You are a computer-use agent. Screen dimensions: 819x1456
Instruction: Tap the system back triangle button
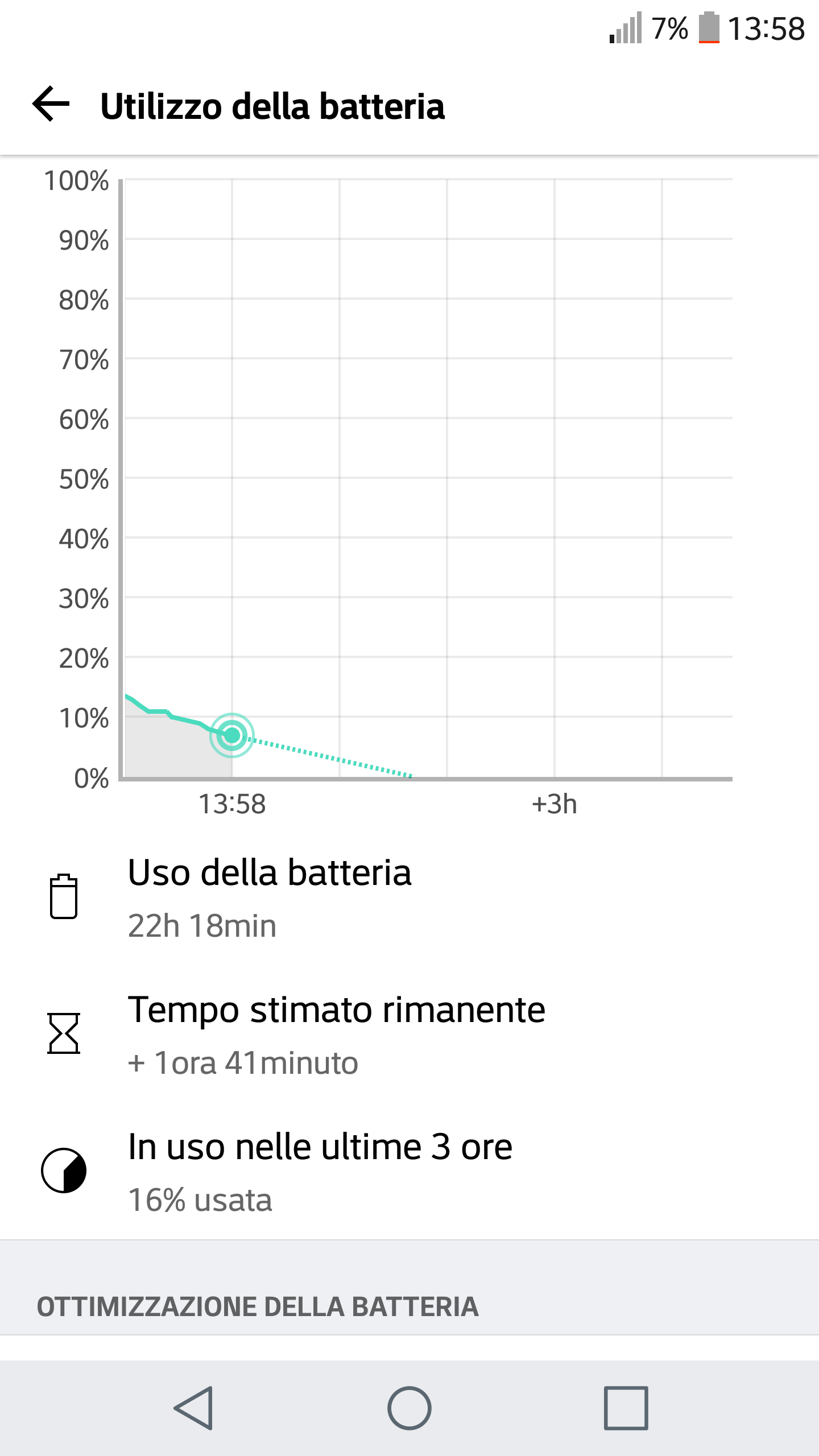click(193, 1408)
